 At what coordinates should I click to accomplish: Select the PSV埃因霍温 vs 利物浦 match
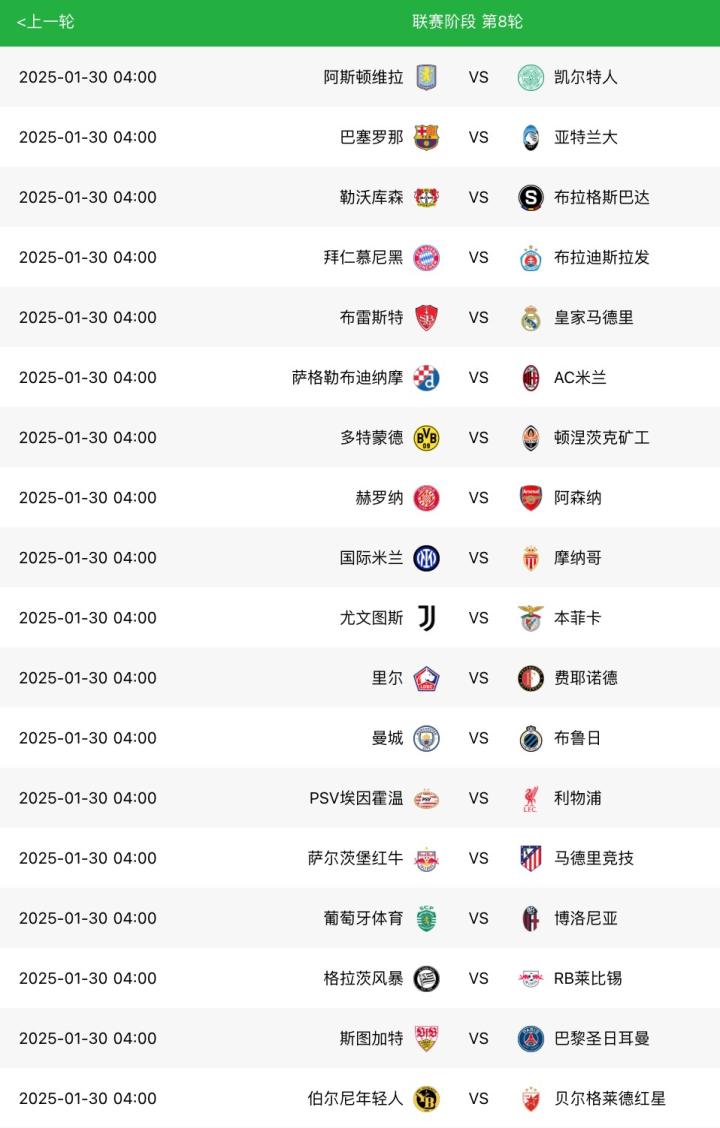pos(478,797)
